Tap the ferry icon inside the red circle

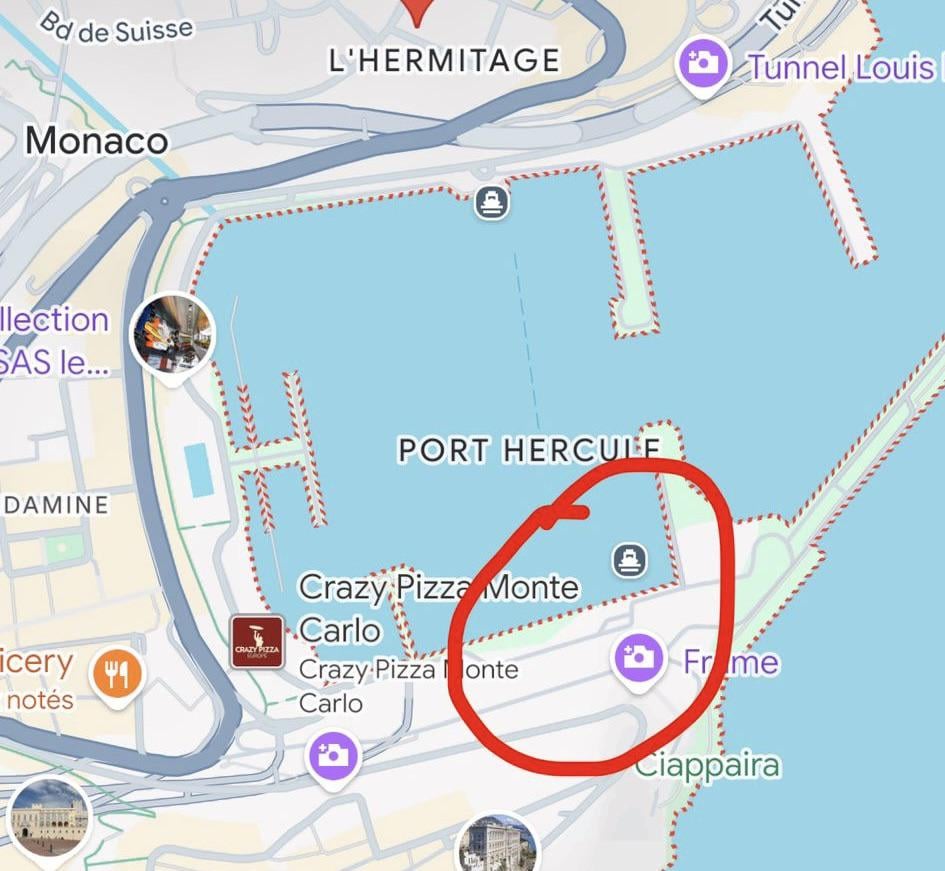pyautogui.click(x=628, y=559)
